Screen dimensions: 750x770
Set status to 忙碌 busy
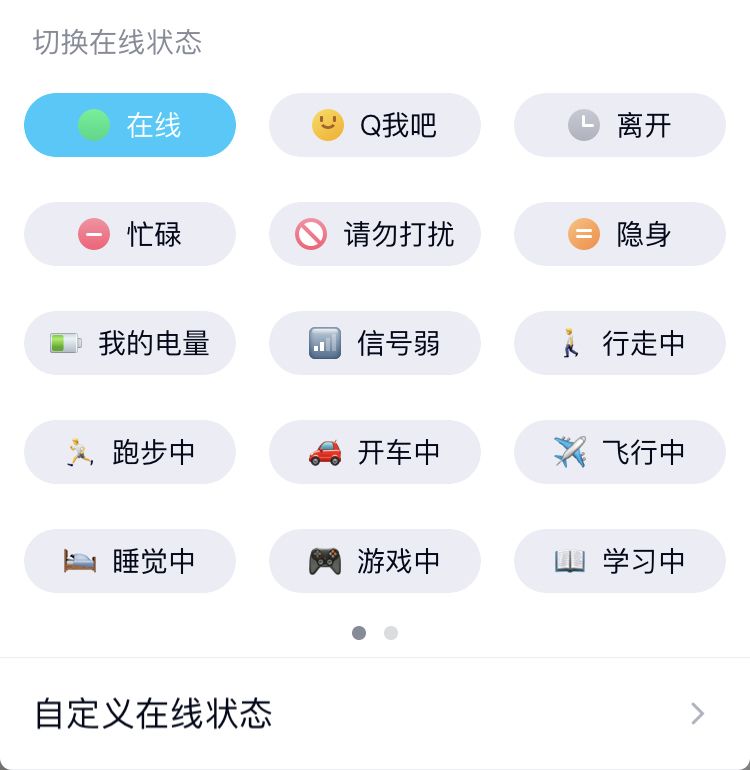pos(130,234)
